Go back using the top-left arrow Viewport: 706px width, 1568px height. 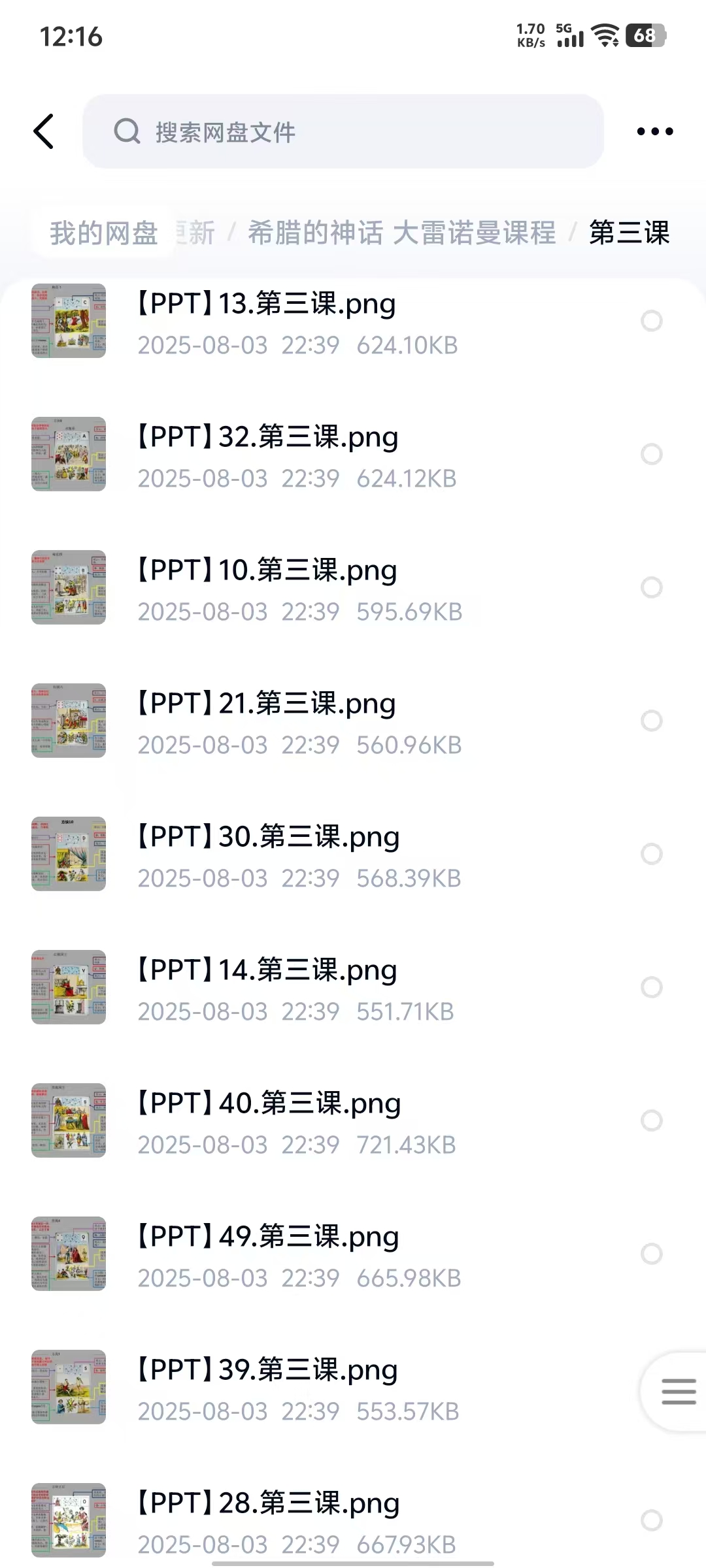pyautogui.click(x=44, y=131)
